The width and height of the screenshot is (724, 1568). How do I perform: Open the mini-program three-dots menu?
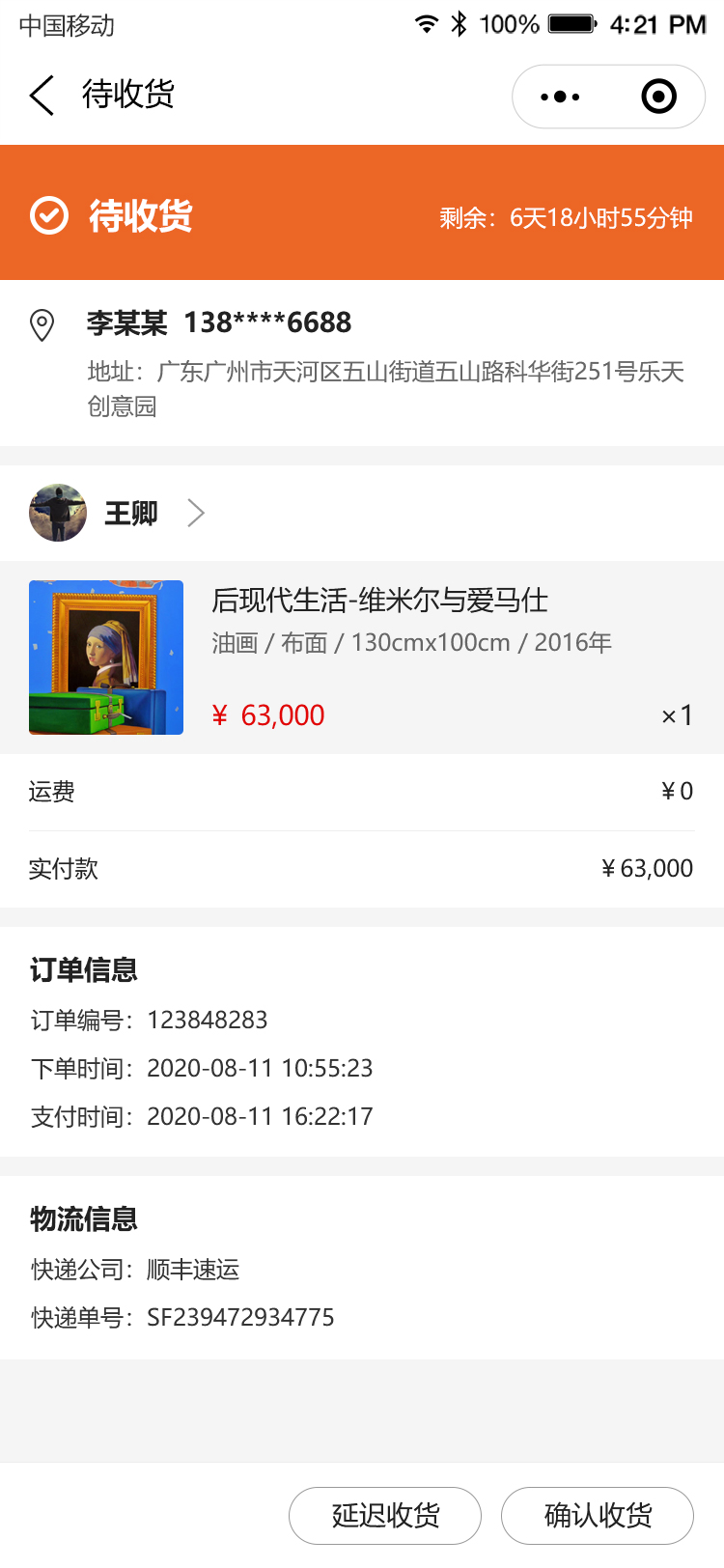point(561,97)
